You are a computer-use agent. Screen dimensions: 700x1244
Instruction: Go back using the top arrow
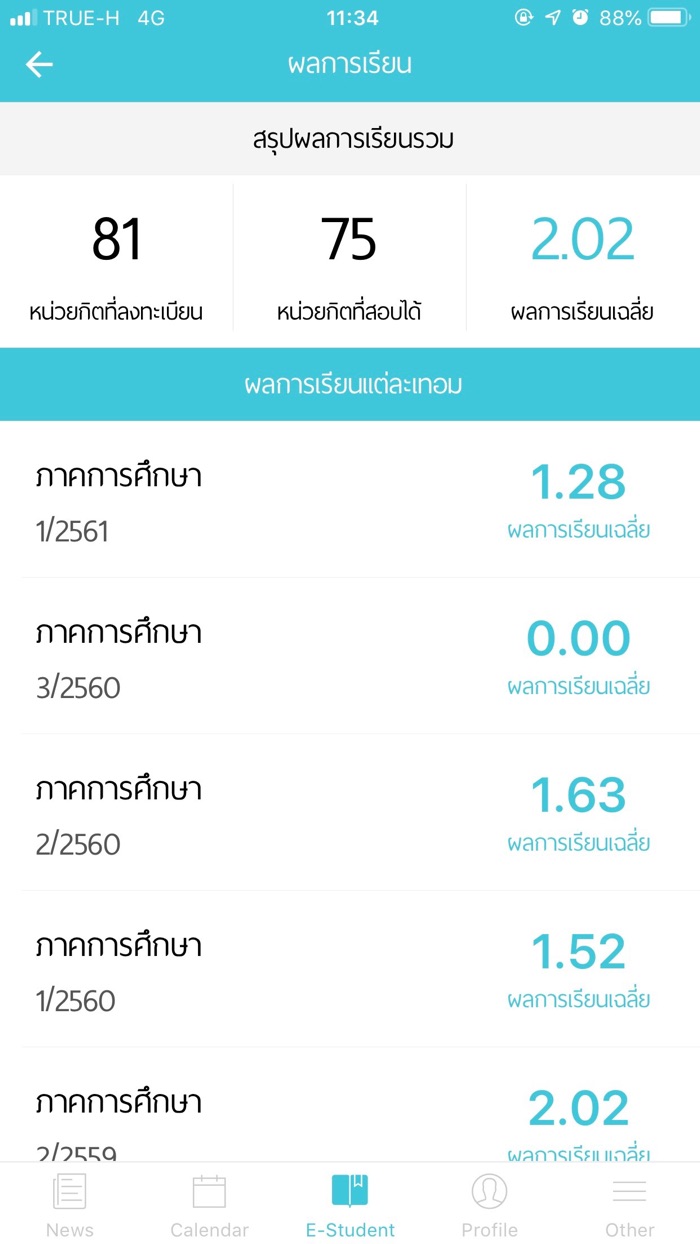pyautogui.click(x=39, y=65)
